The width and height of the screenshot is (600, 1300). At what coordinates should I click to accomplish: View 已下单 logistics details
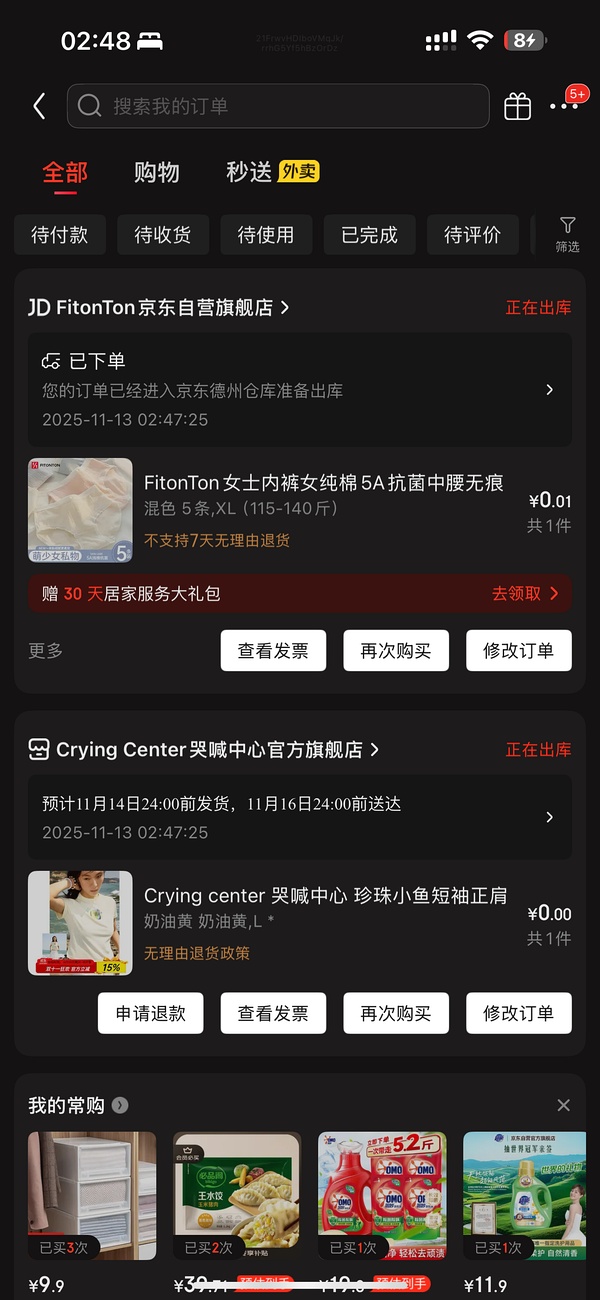[x=300, y=390]
